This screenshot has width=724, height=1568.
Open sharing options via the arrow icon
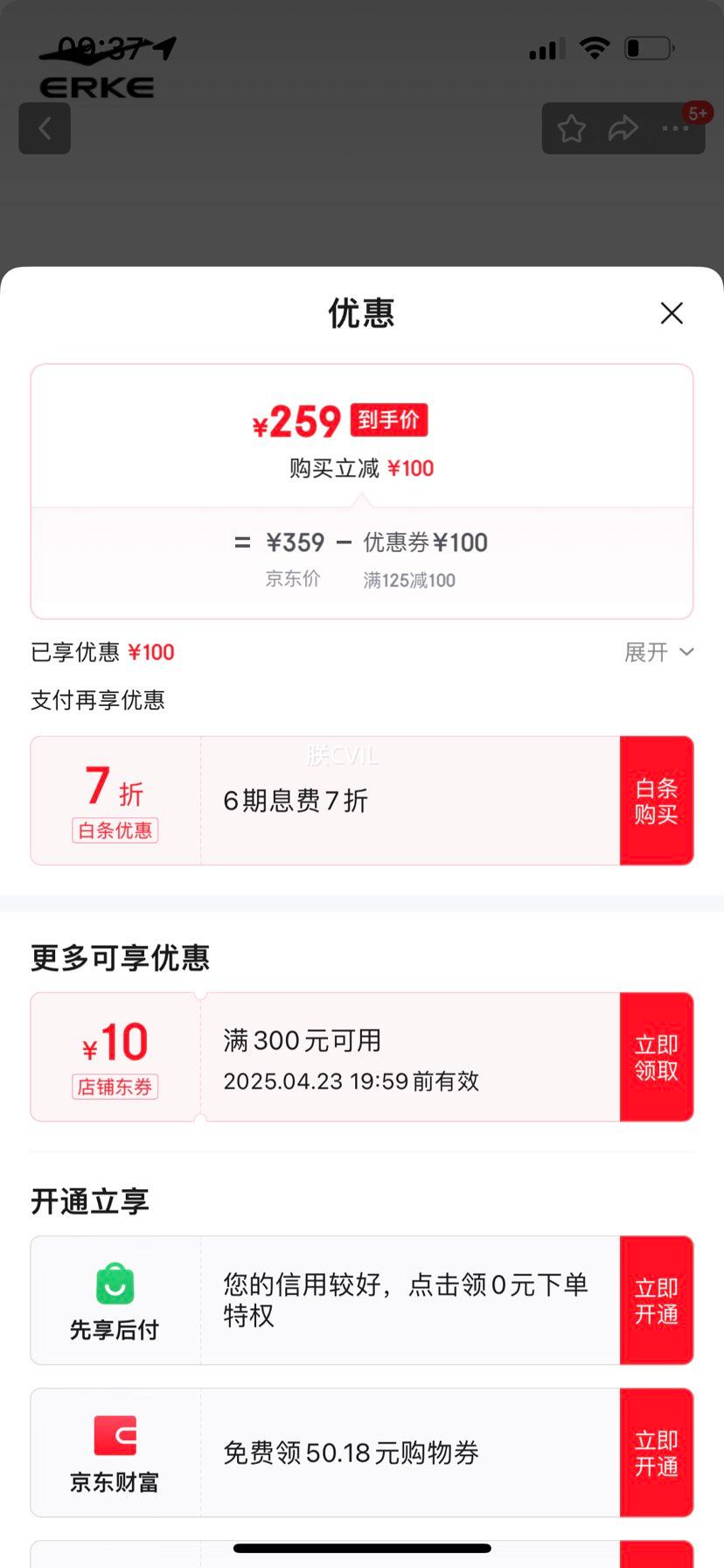tap(623, 128)
